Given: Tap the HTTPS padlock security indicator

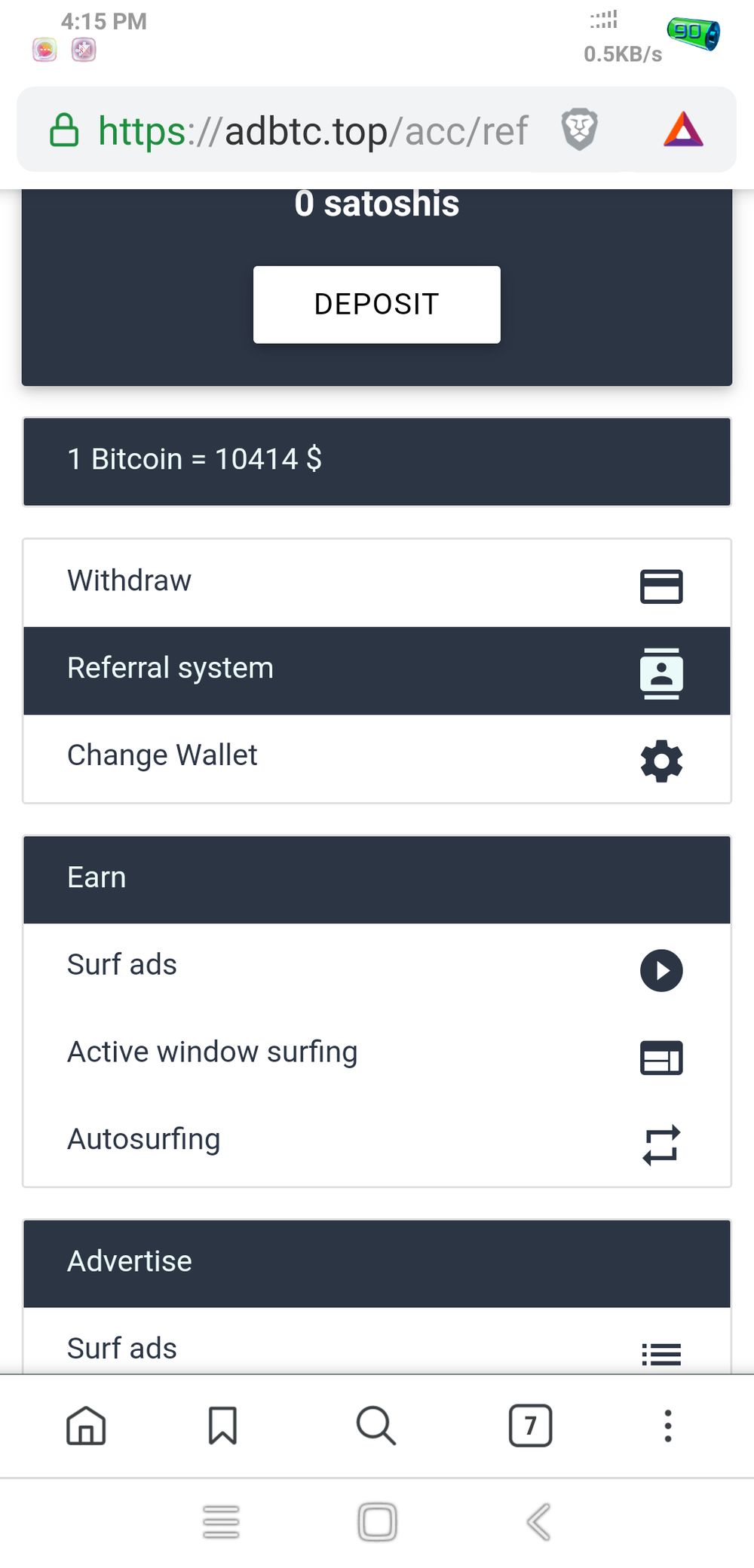Looking at the screenshot, I should [63, 130].
